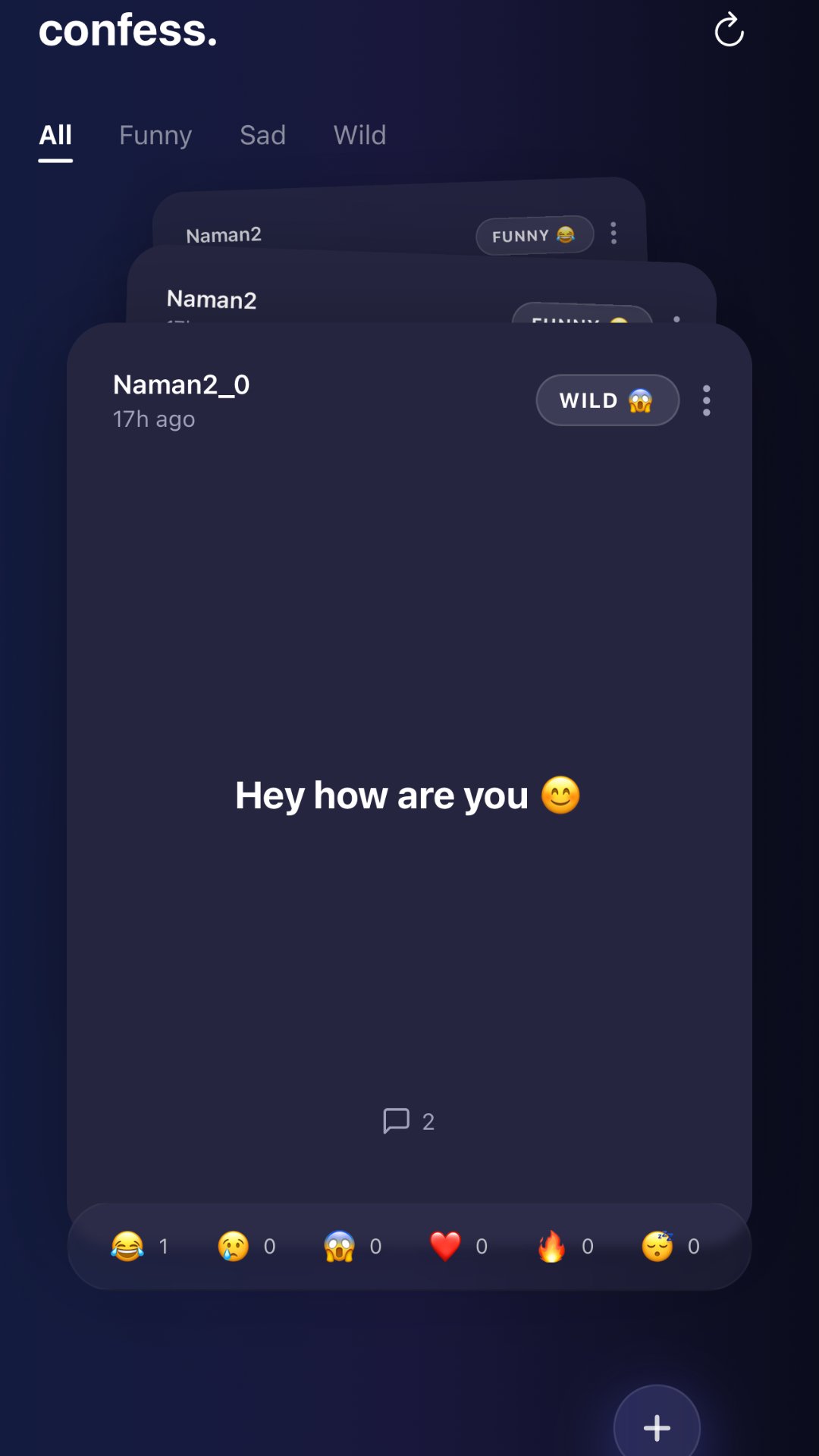Open the three-dot menu on the top Naman2 card
Viewport: 819px width, 1456px height.
(x=613, y=234)
